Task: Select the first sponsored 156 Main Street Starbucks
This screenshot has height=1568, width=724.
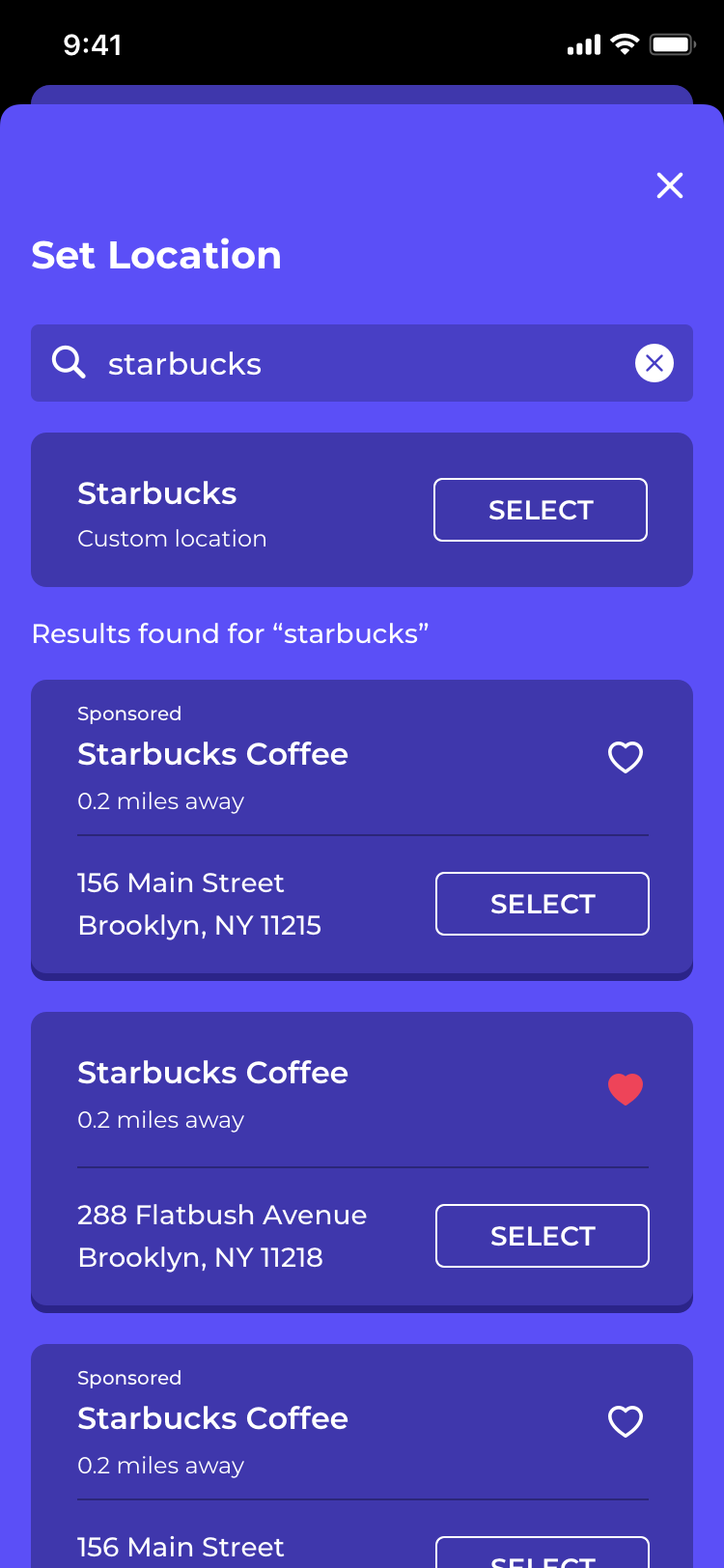Action: click(543, 904)
